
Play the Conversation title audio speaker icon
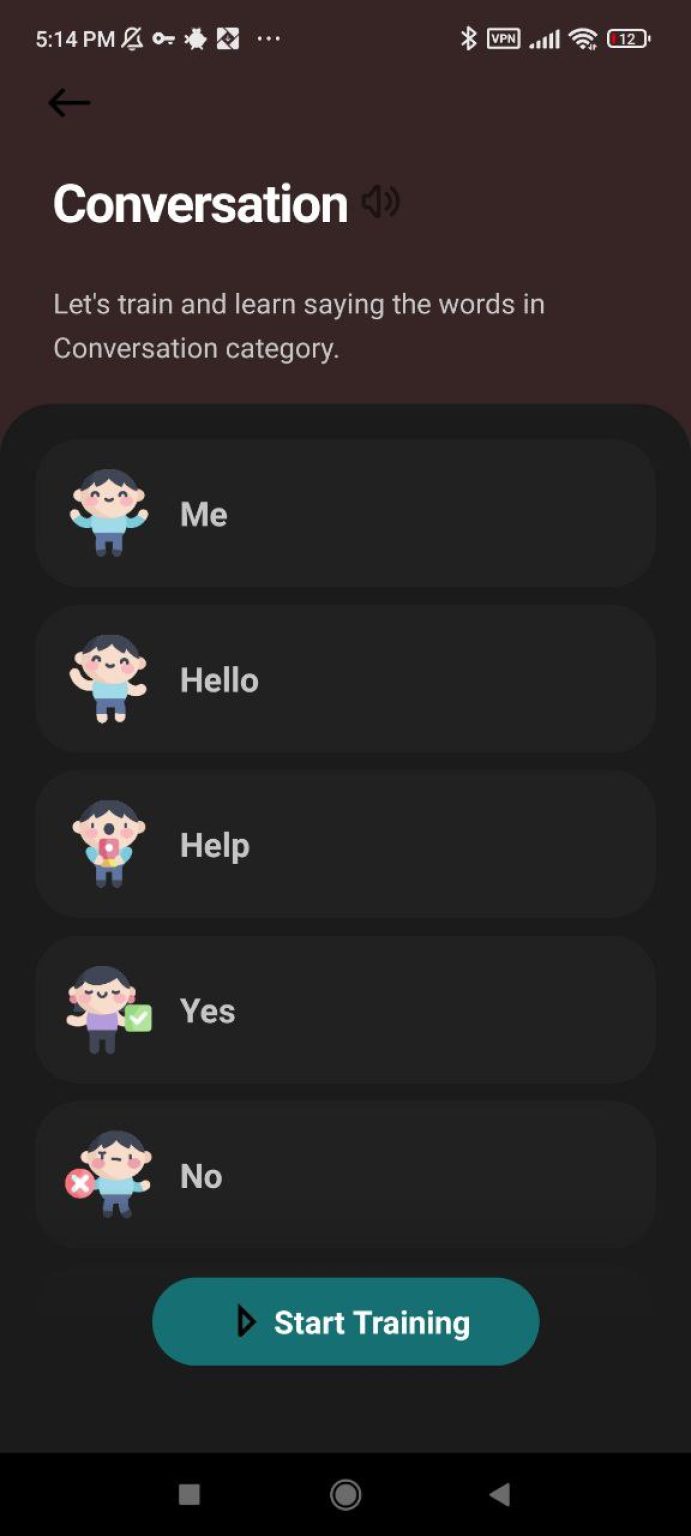pyautogui.click(x=381, y=202)
